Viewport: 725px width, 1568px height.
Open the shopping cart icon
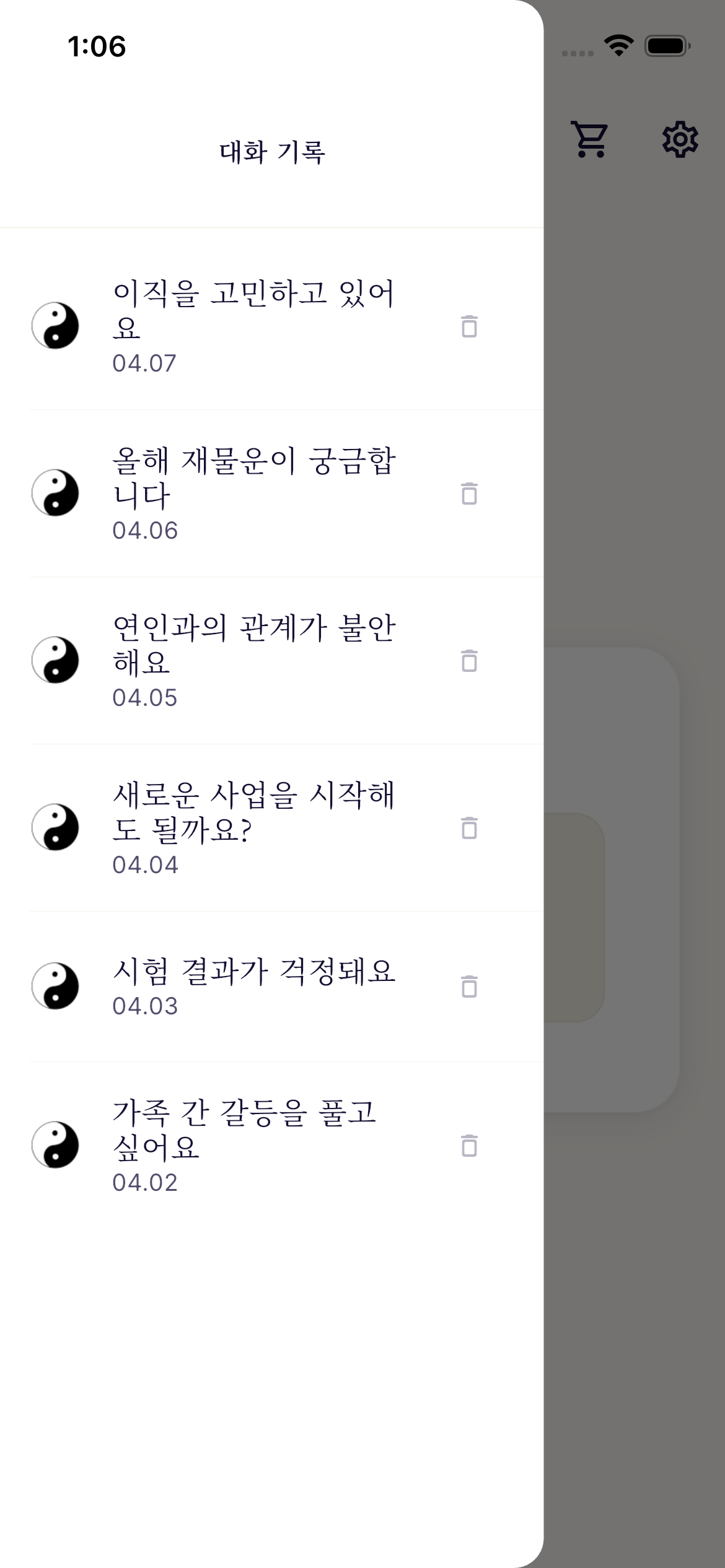click(589, 139)
